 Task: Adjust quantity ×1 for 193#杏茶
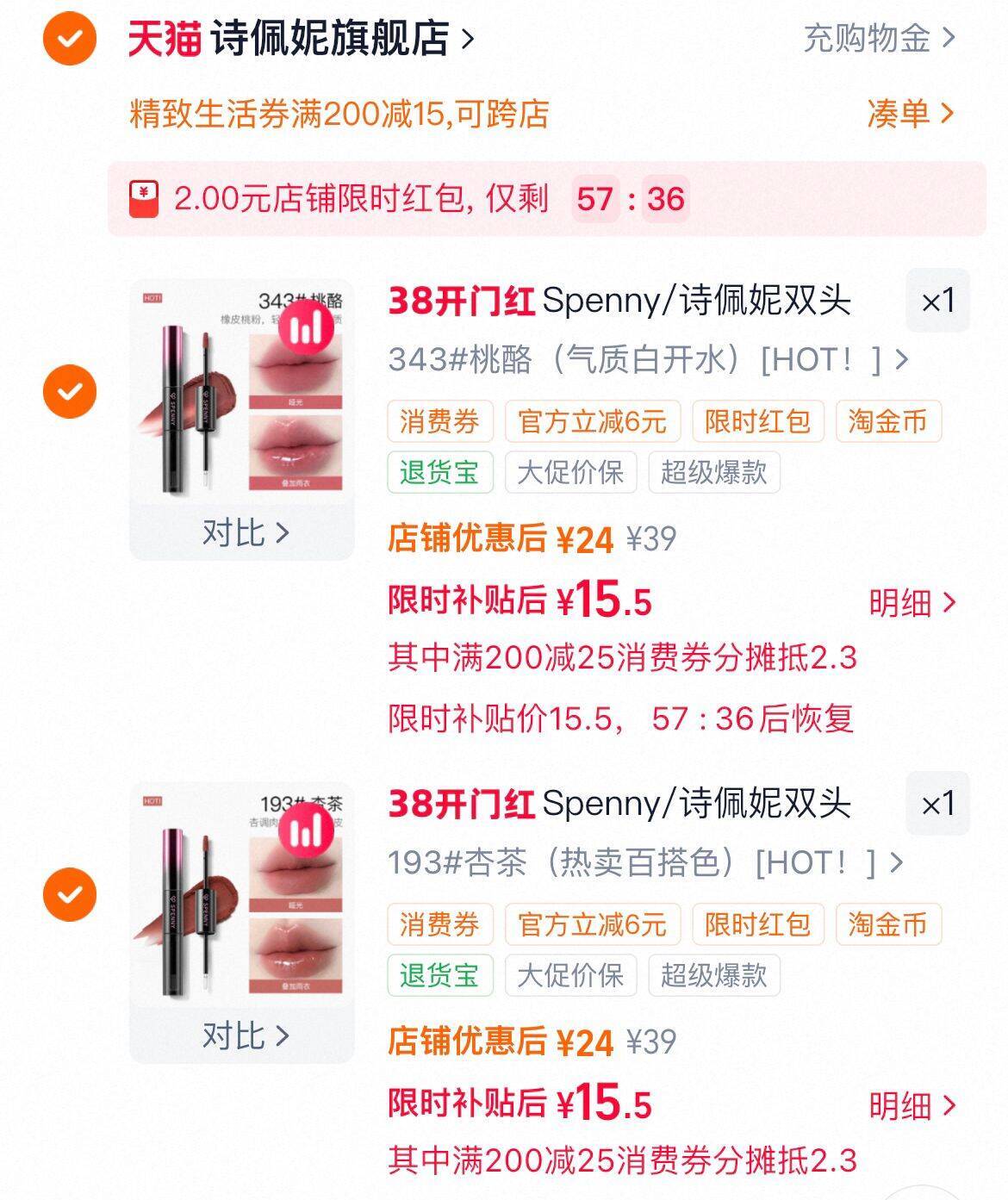(x=937, y=805)
